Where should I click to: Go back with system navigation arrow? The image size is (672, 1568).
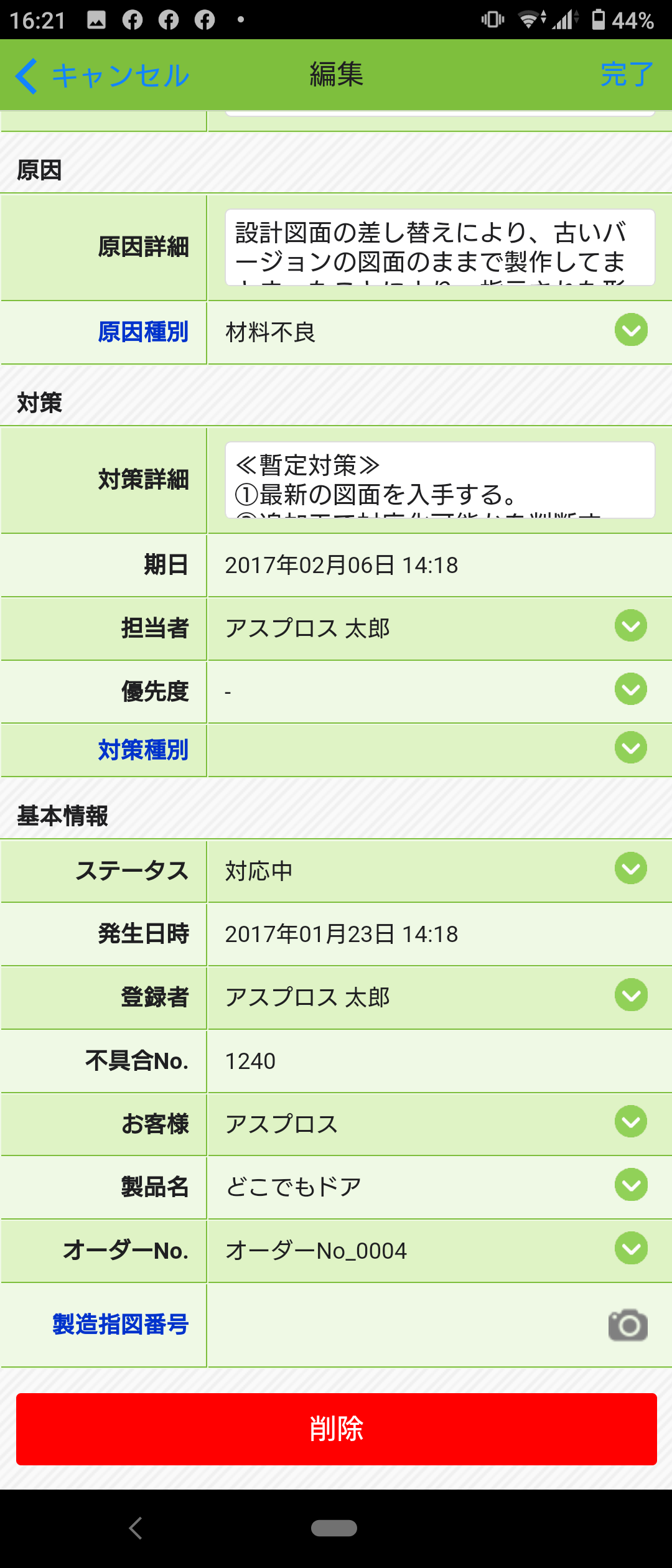[136, 1528]
